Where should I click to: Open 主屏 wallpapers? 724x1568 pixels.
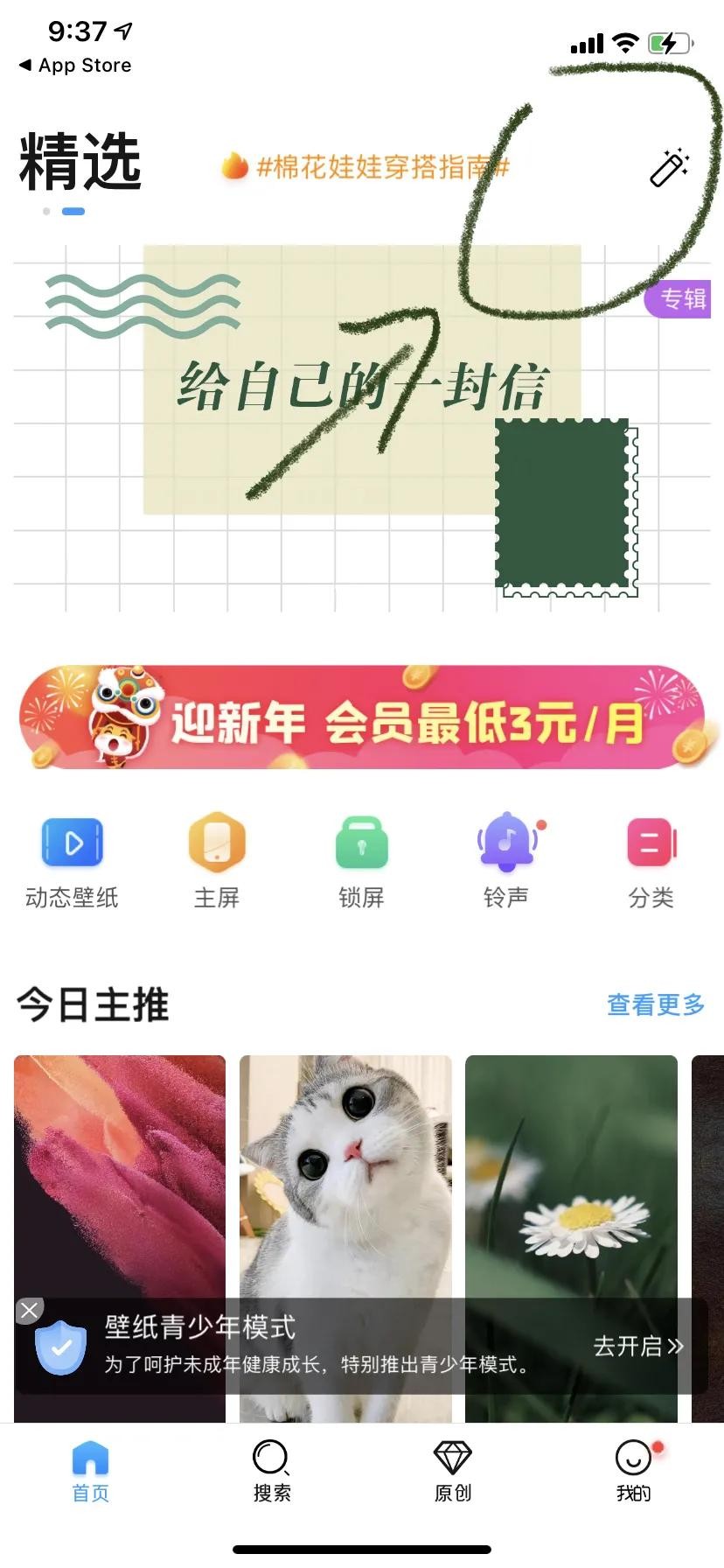(217, 862)
